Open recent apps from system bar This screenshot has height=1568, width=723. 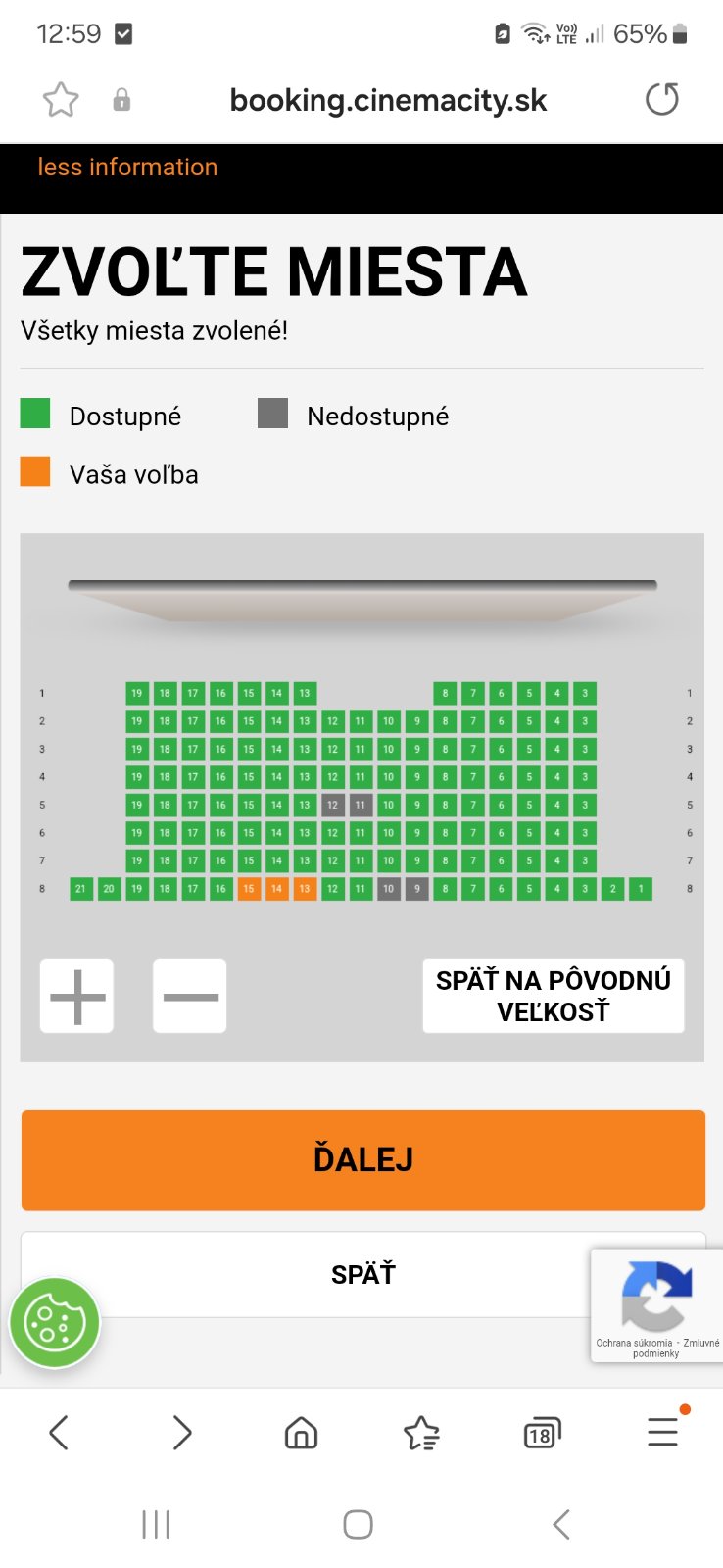156,1524
